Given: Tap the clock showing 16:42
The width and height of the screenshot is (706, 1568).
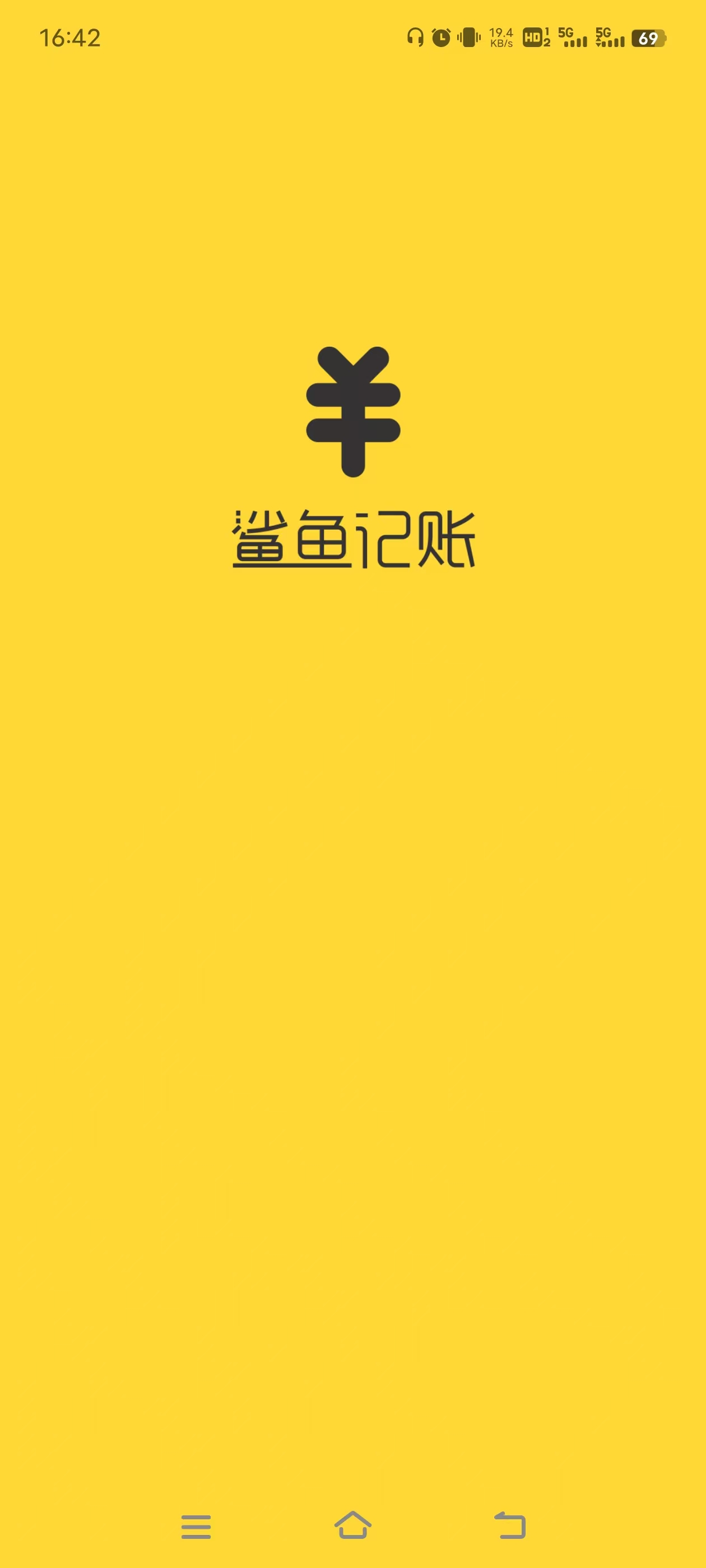Looking at the screenshot, I should [71, 38].
